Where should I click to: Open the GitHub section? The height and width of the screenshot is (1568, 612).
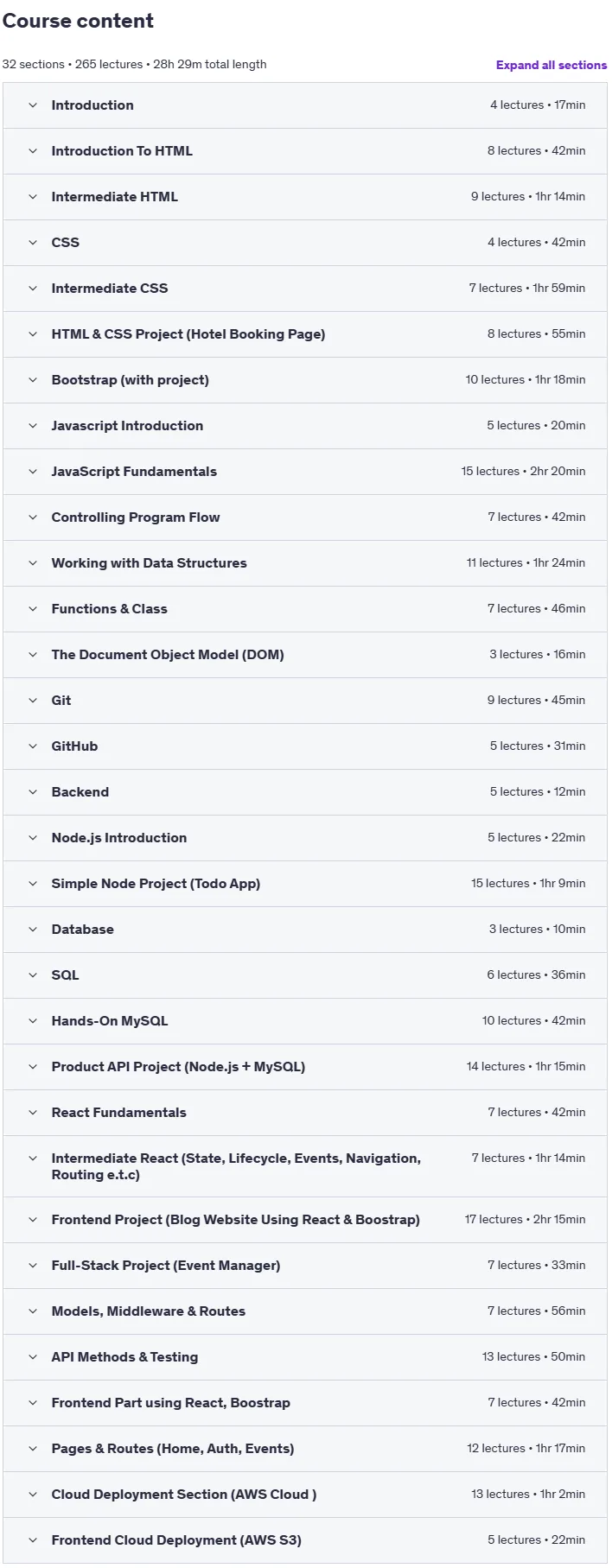coord(305,746)
